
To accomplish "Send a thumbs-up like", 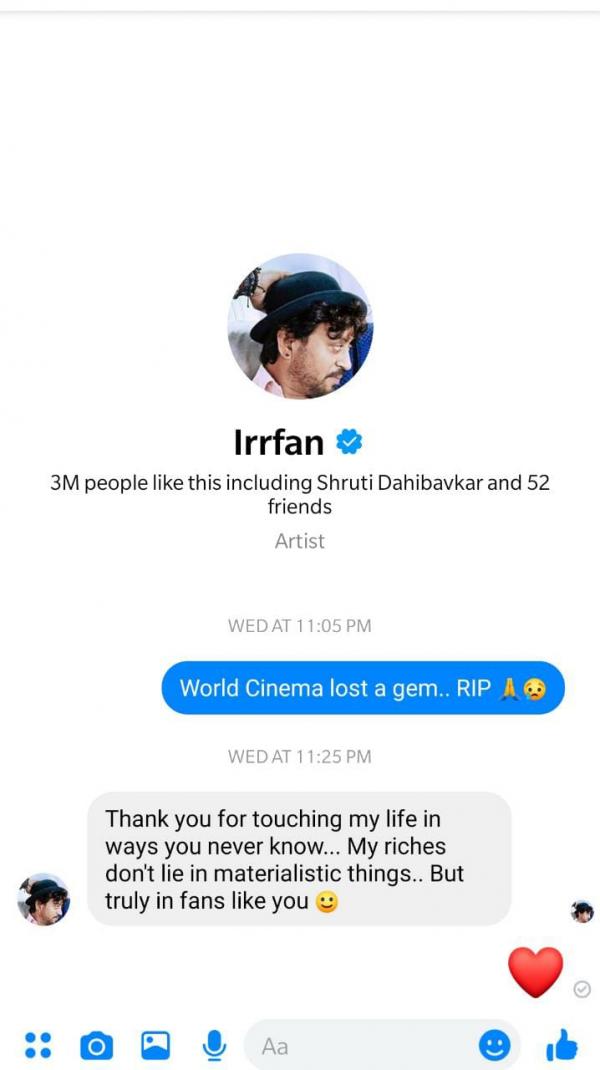I will [562, 1046].
